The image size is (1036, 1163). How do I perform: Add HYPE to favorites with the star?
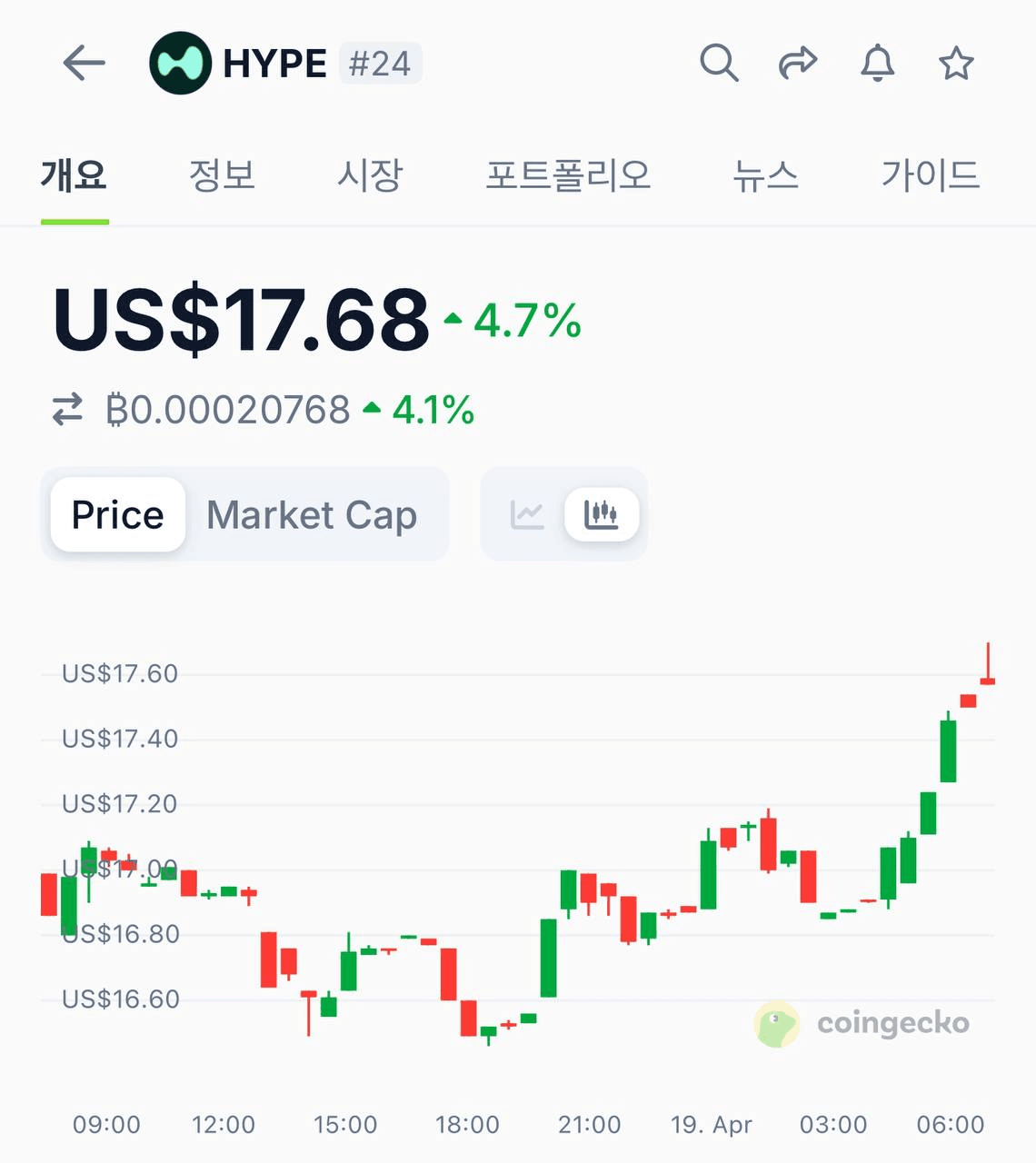coord(955,64)
